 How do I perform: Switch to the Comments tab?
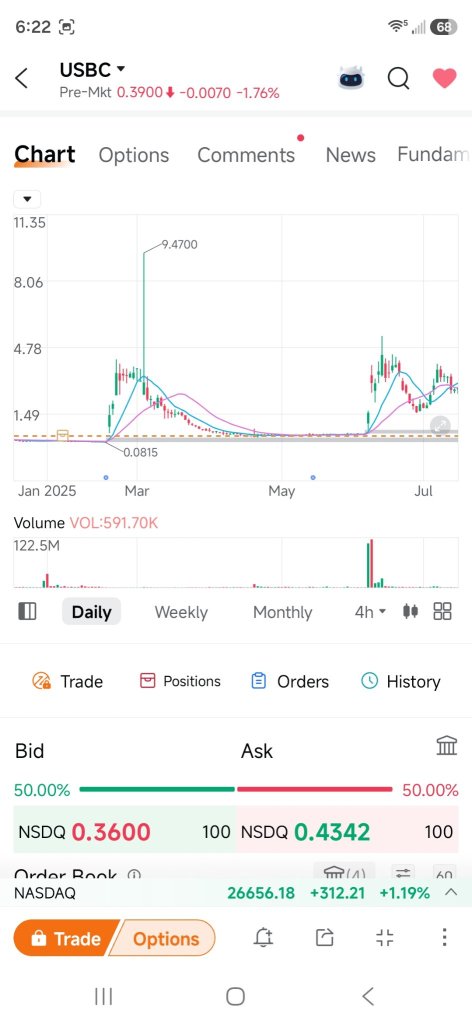[246, 155]
